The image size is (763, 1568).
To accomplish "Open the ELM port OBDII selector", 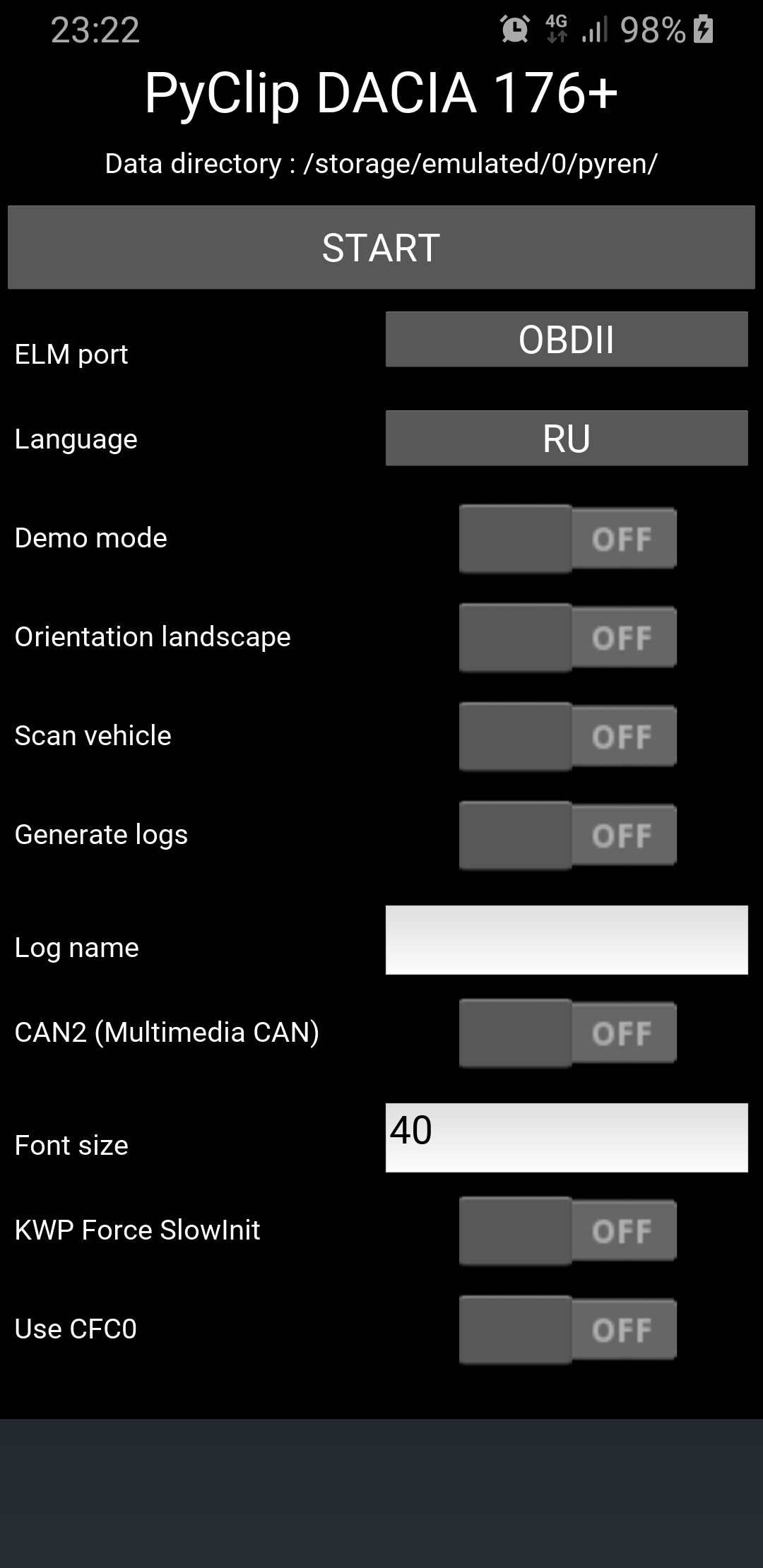I will point(567,339).
